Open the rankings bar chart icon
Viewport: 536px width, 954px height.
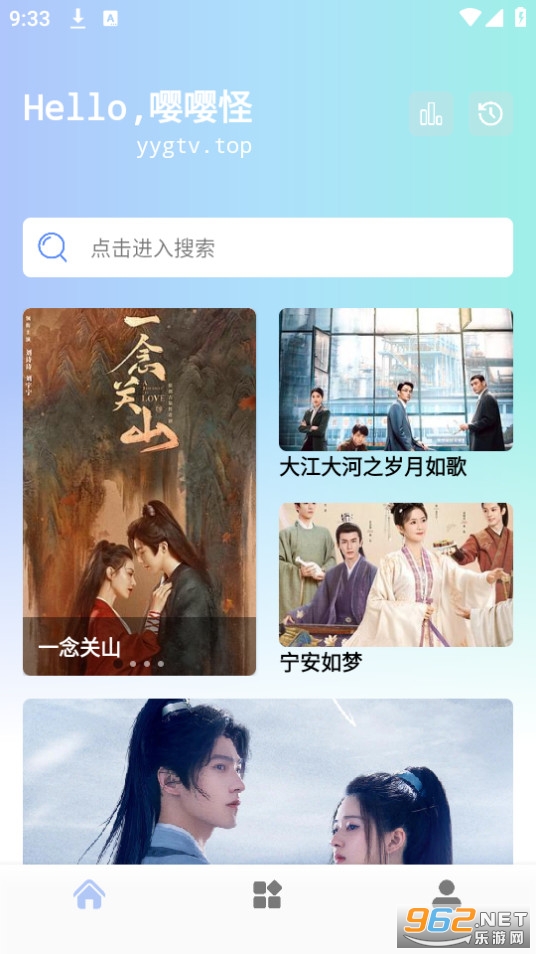(x=431, y=114)
